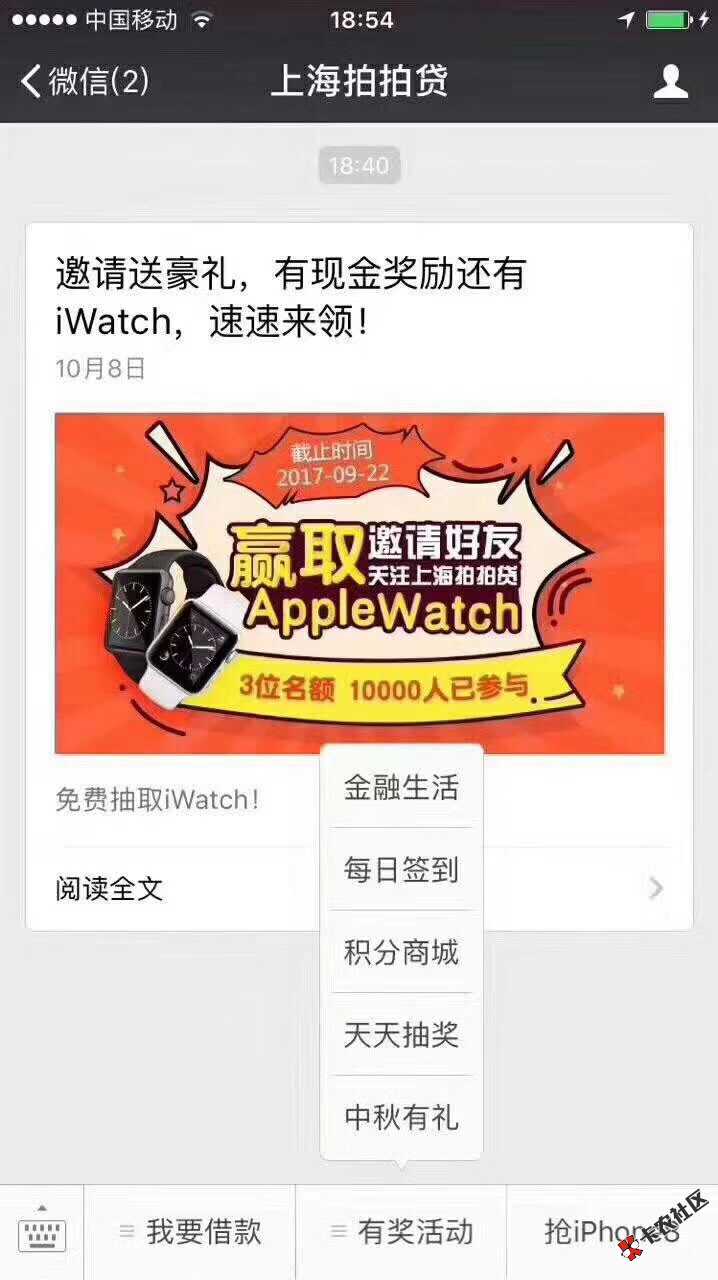
Task: Open 中秋有礼 from the popup menu
Action: pos(401,1117)
